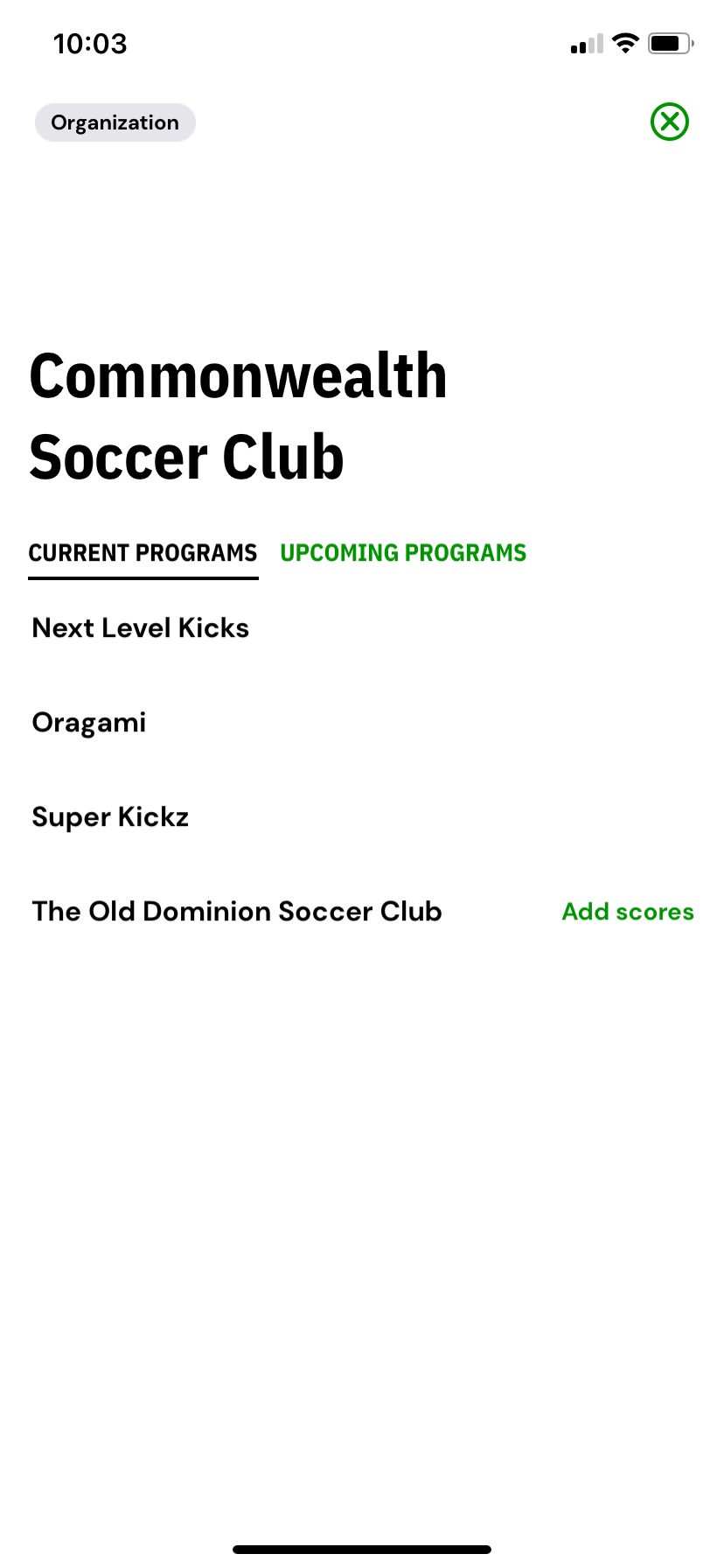Open The Old Dominion Soccer Club program
Viewport: 724px width, 1568px height.
[237, 911]
